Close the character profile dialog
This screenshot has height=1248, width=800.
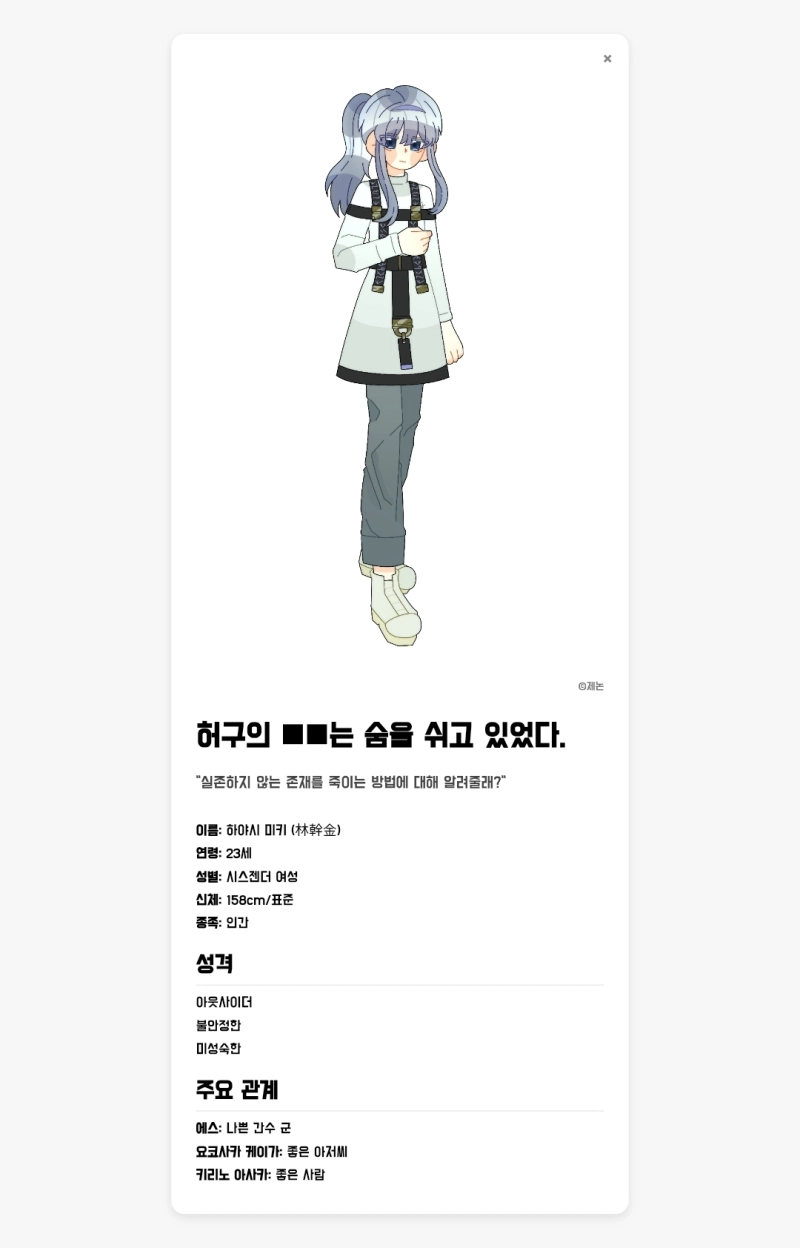click(x=607, y=59)
